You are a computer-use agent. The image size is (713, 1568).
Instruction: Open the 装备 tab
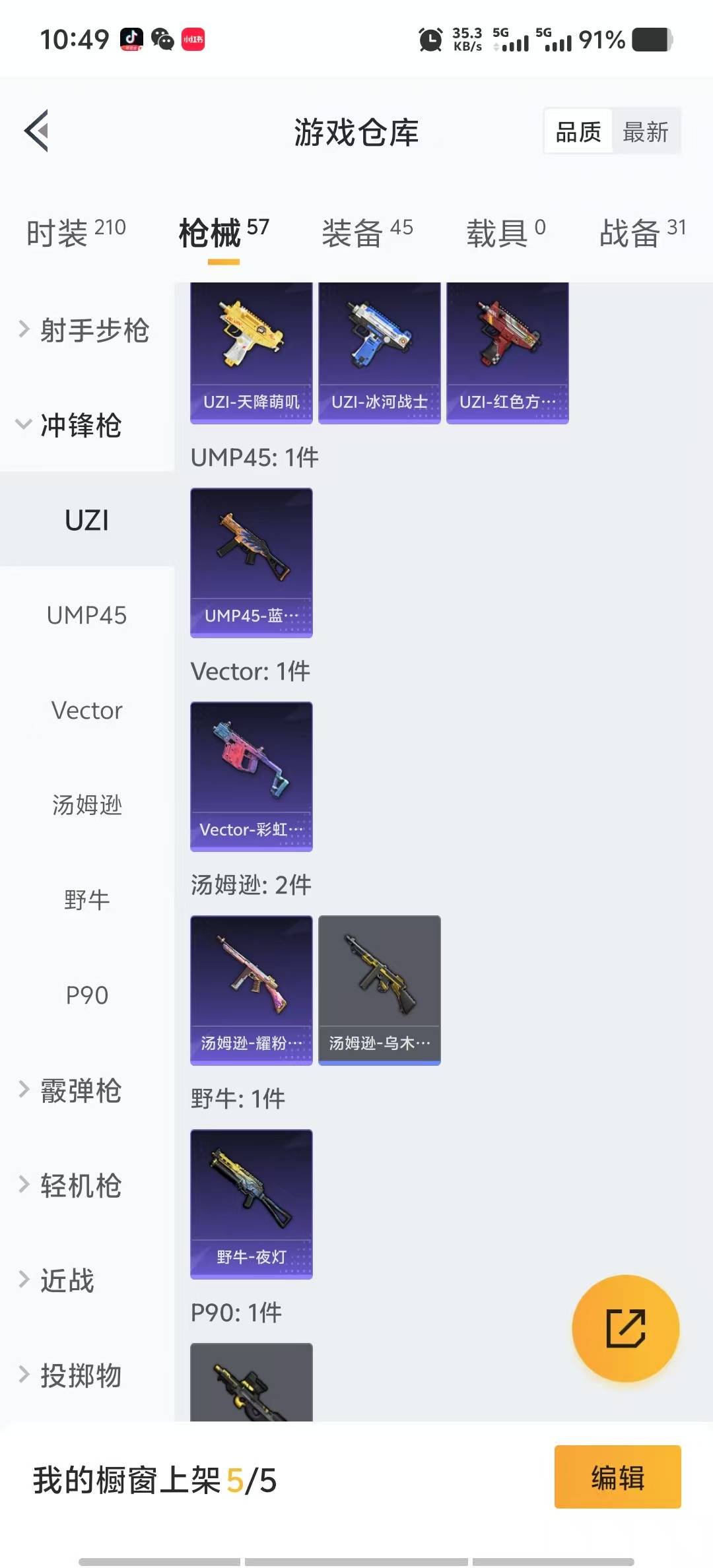click(367, 233)
